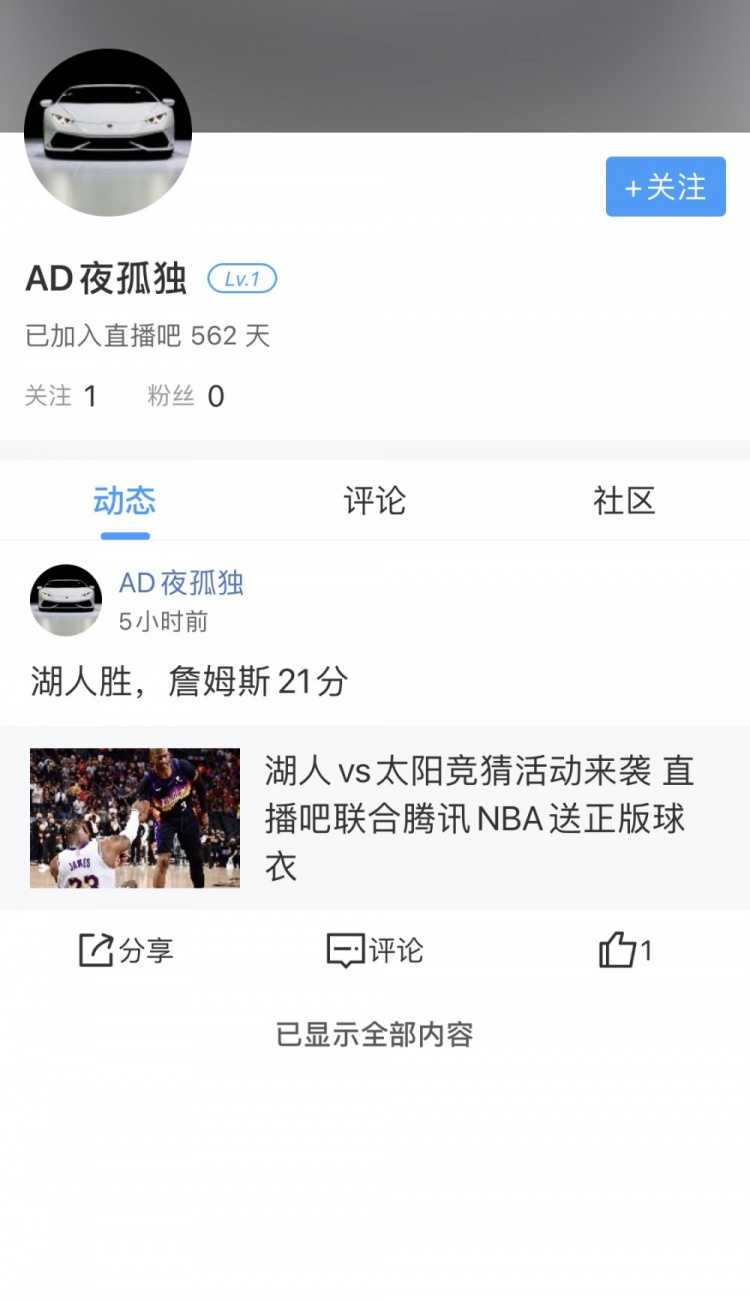Select the 动态 tab

pyautogui.click(x=125, y=500)
